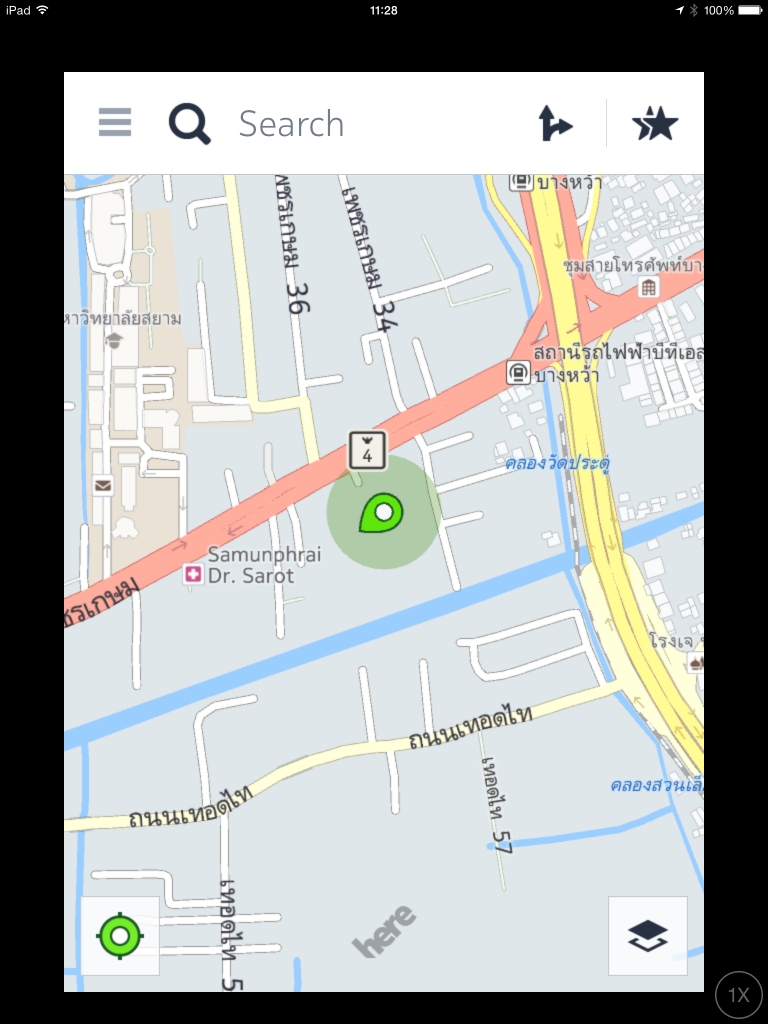This screenshot has width=768, height=1024.
Task: Open the hamburger menu
Action: pyautogui.click(x=115, y=123)
